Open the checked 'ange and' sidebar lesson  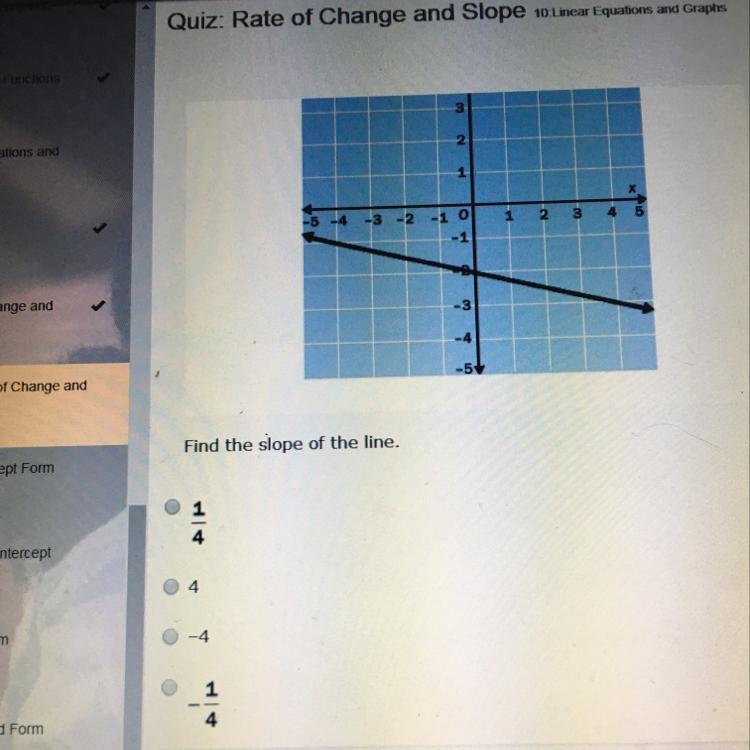pyautogui.click(x=28, y=306)
